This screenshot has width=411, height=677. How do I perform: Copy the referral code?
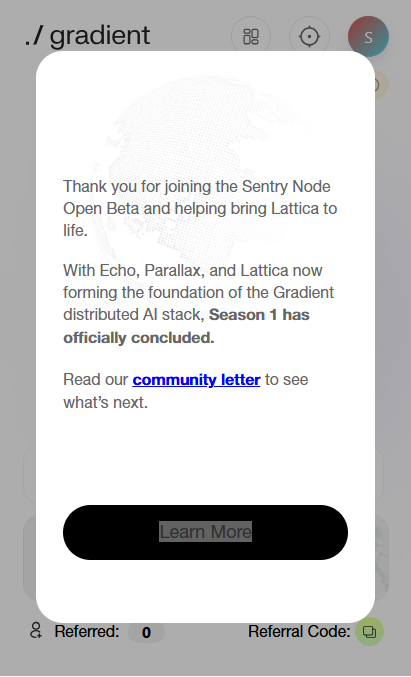[x=370, y=632]
